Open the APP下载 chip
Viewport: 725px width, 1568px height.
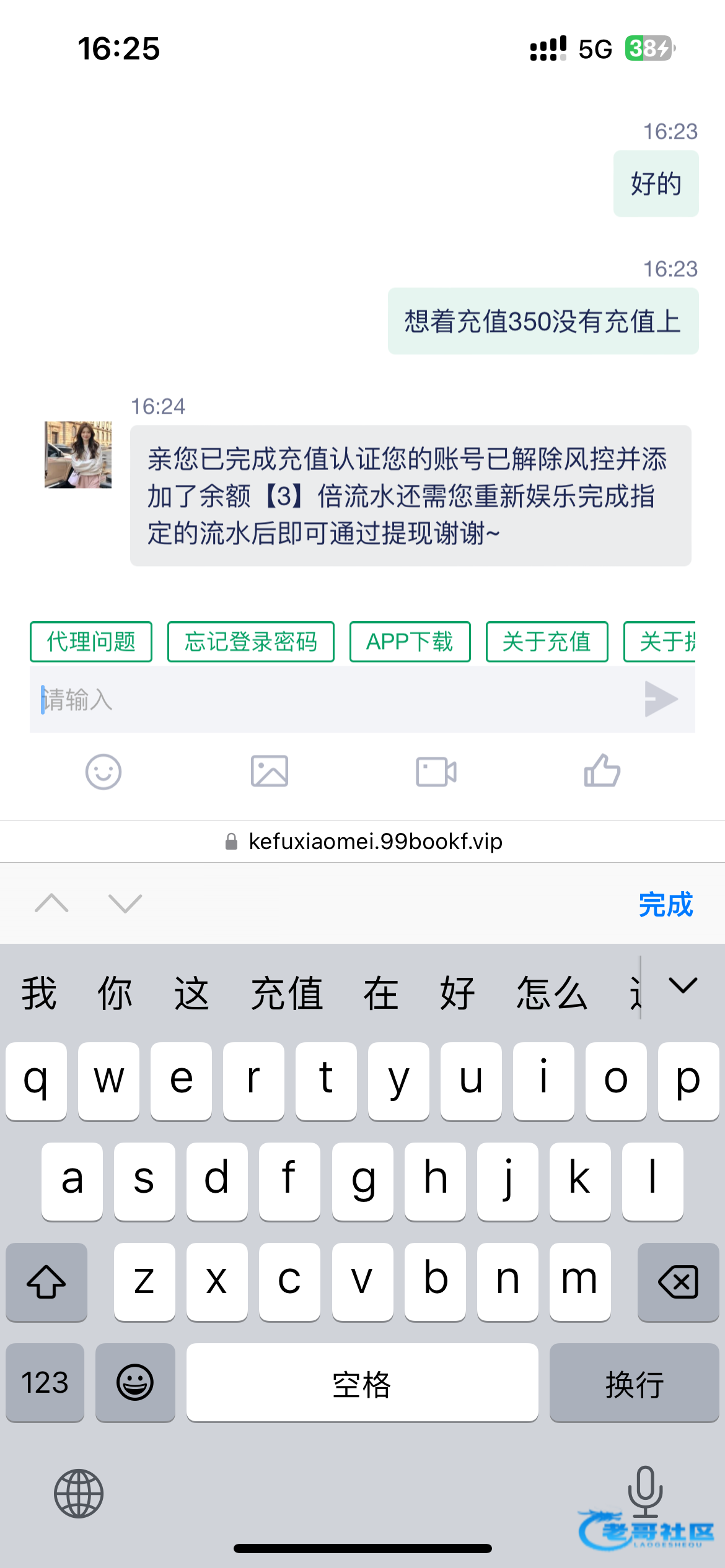[410, 642]
